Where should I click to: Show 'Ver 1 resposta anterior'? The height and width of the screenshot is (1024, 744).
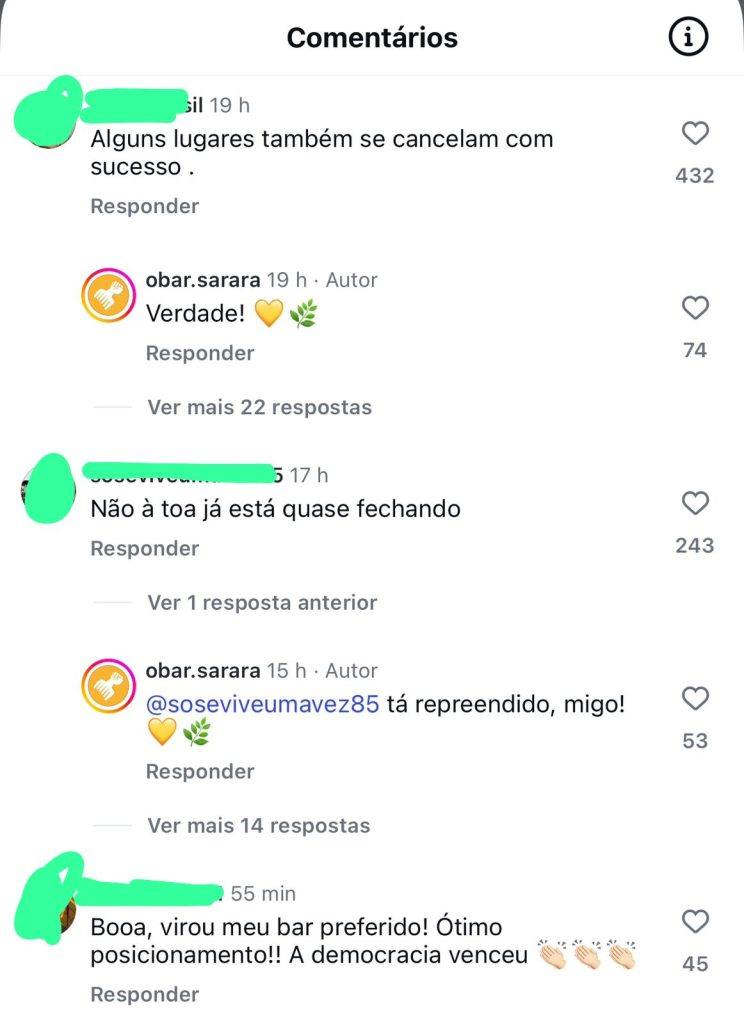262,602
